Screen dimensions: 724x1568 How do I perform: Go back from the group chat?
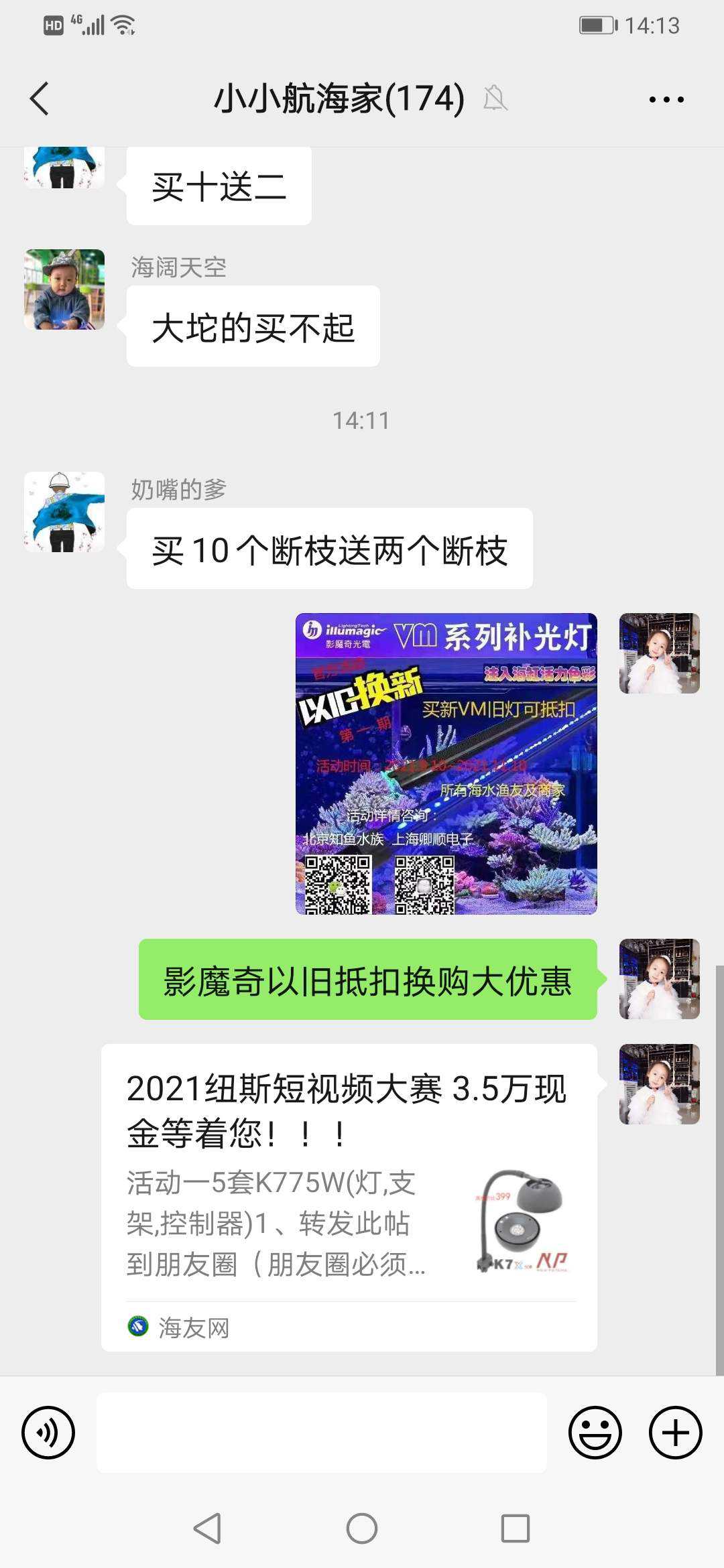tap(40, 99)
